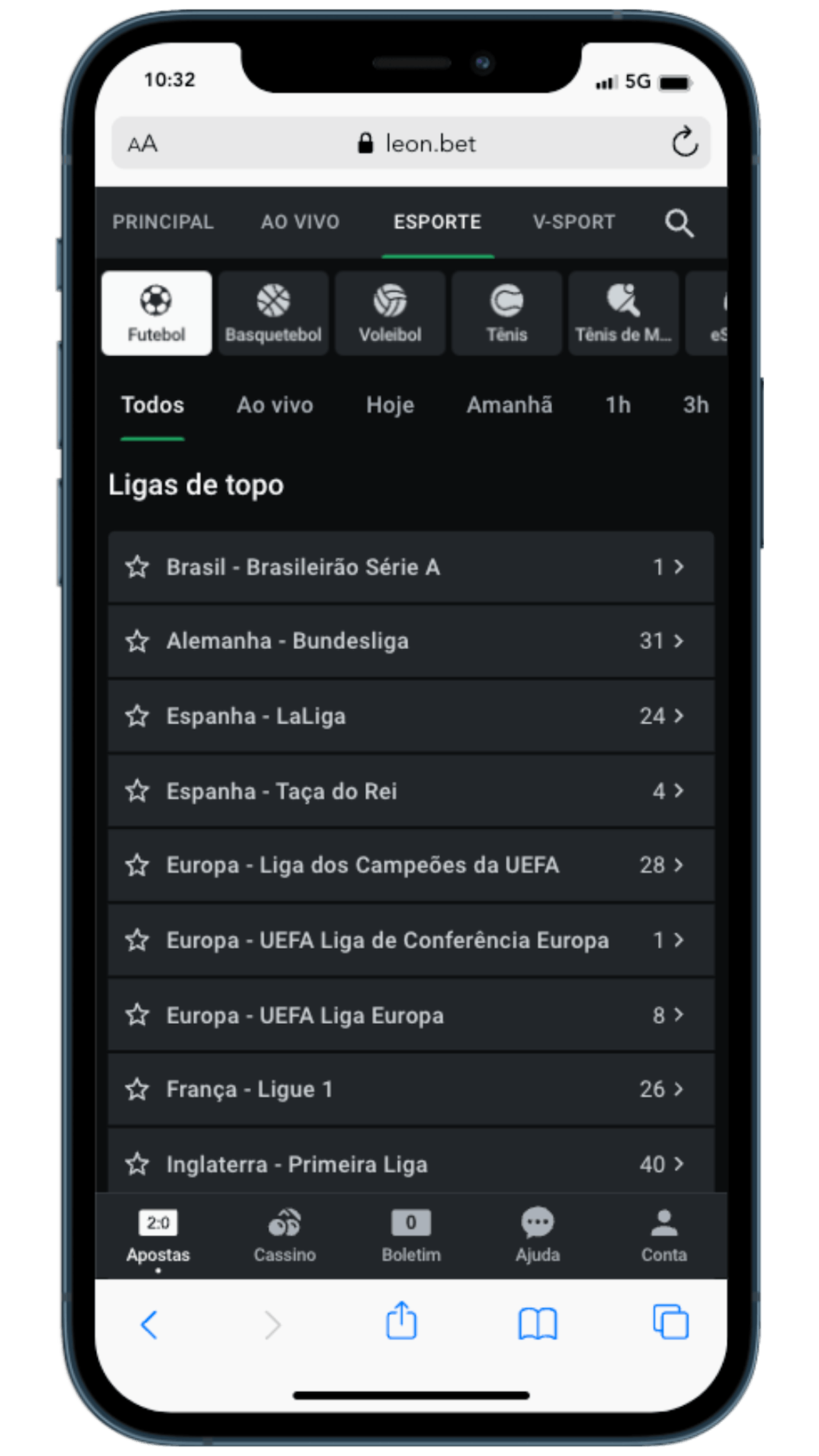The image size is (819, 1456).
Task: Open Brasil - Brasileirão Série A league
Action: pos(411,567)
